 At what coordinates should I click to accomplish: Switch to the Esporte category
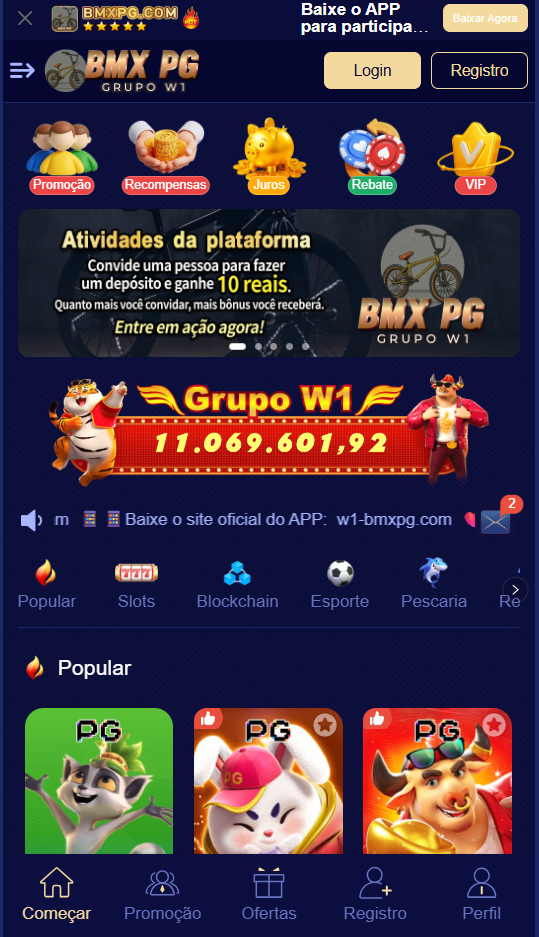click(x=340, y=586)
